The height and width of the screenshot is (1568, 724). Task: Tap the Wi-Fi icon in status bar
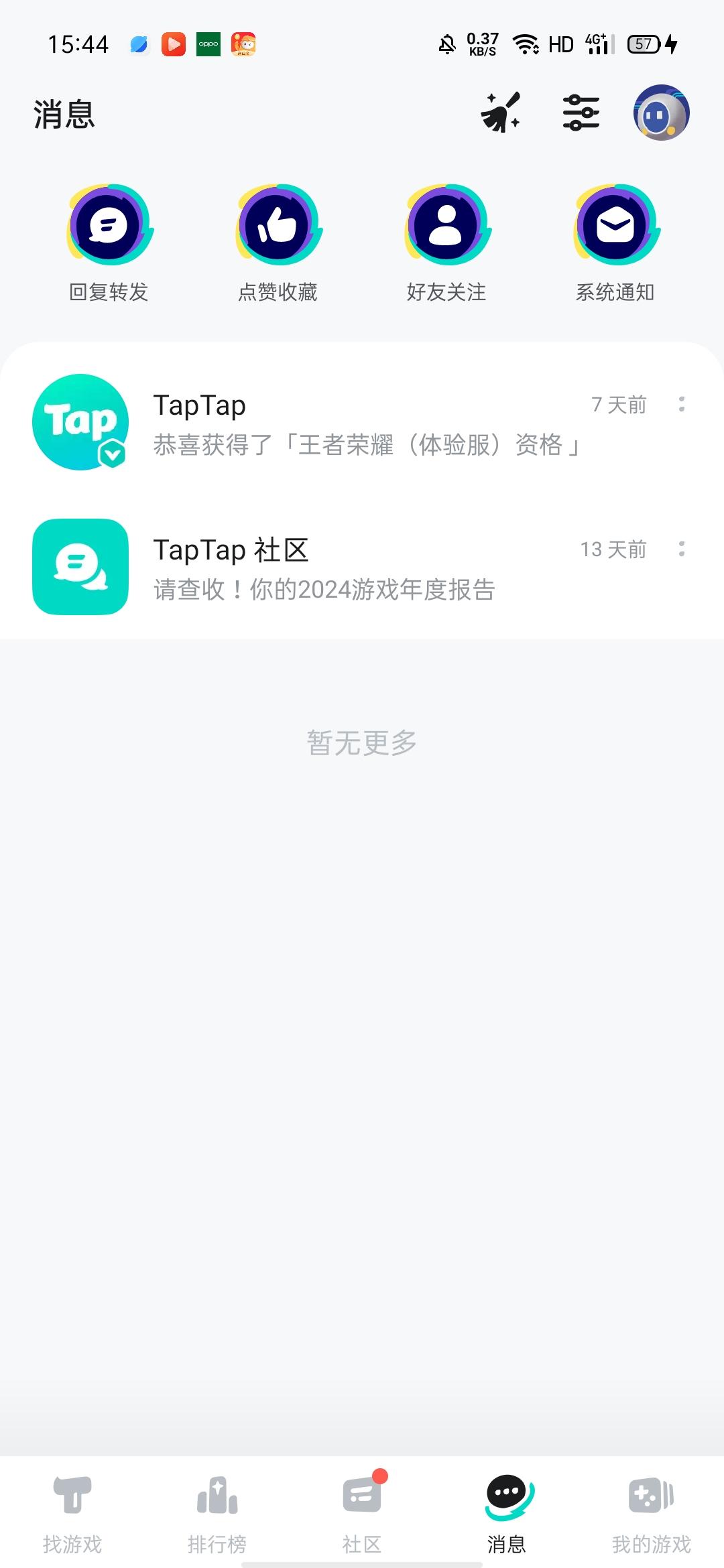526,44
